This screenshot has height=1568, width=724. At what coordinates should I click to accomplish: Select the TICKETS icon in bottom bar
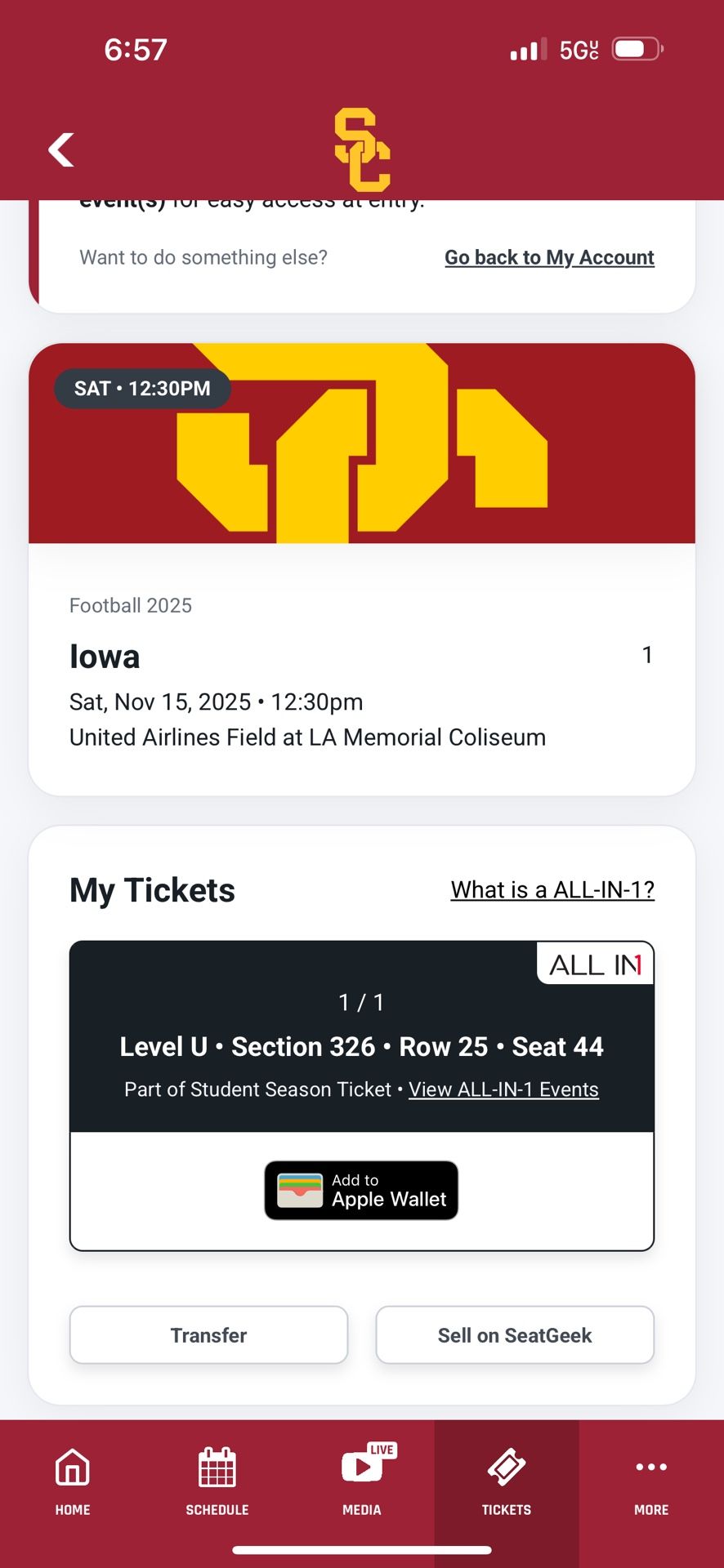coord(506,1468)
